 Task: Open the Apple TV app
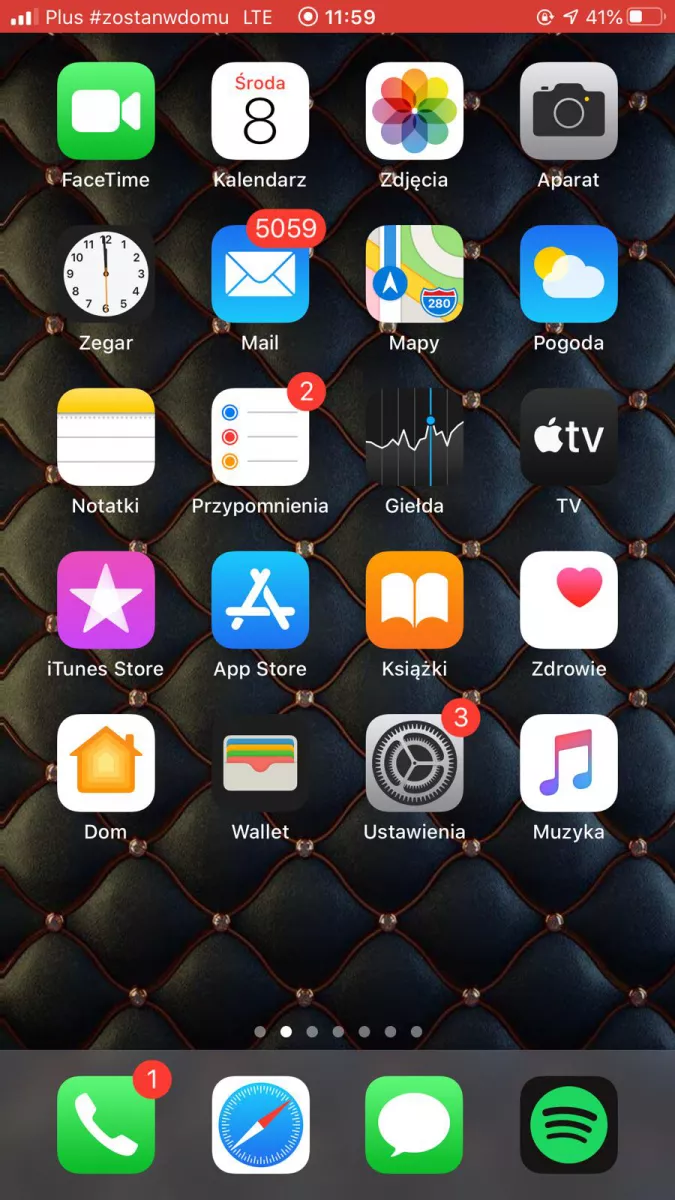click(568, 437)
